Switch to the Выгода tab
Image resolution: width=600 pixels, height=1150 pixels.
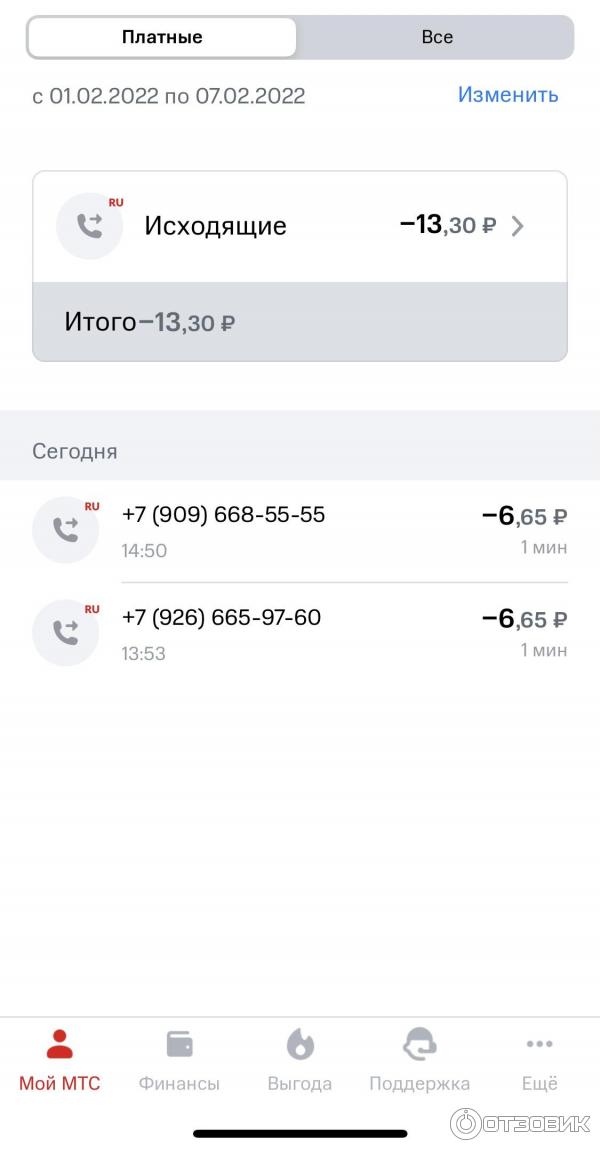[300, 1060]
